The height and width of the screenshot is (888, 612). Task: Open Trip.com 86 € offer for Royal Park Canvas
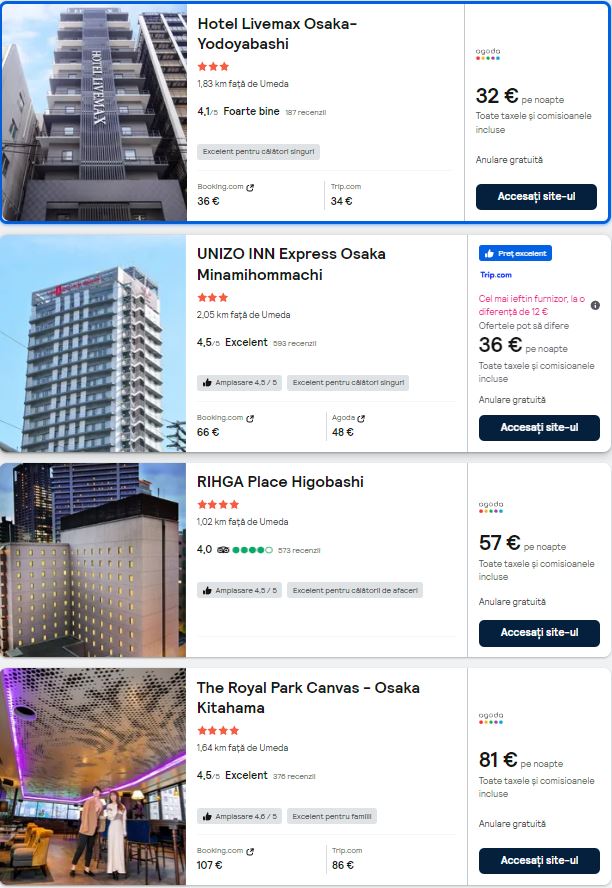pyautogui.click(x=346, y=858)
